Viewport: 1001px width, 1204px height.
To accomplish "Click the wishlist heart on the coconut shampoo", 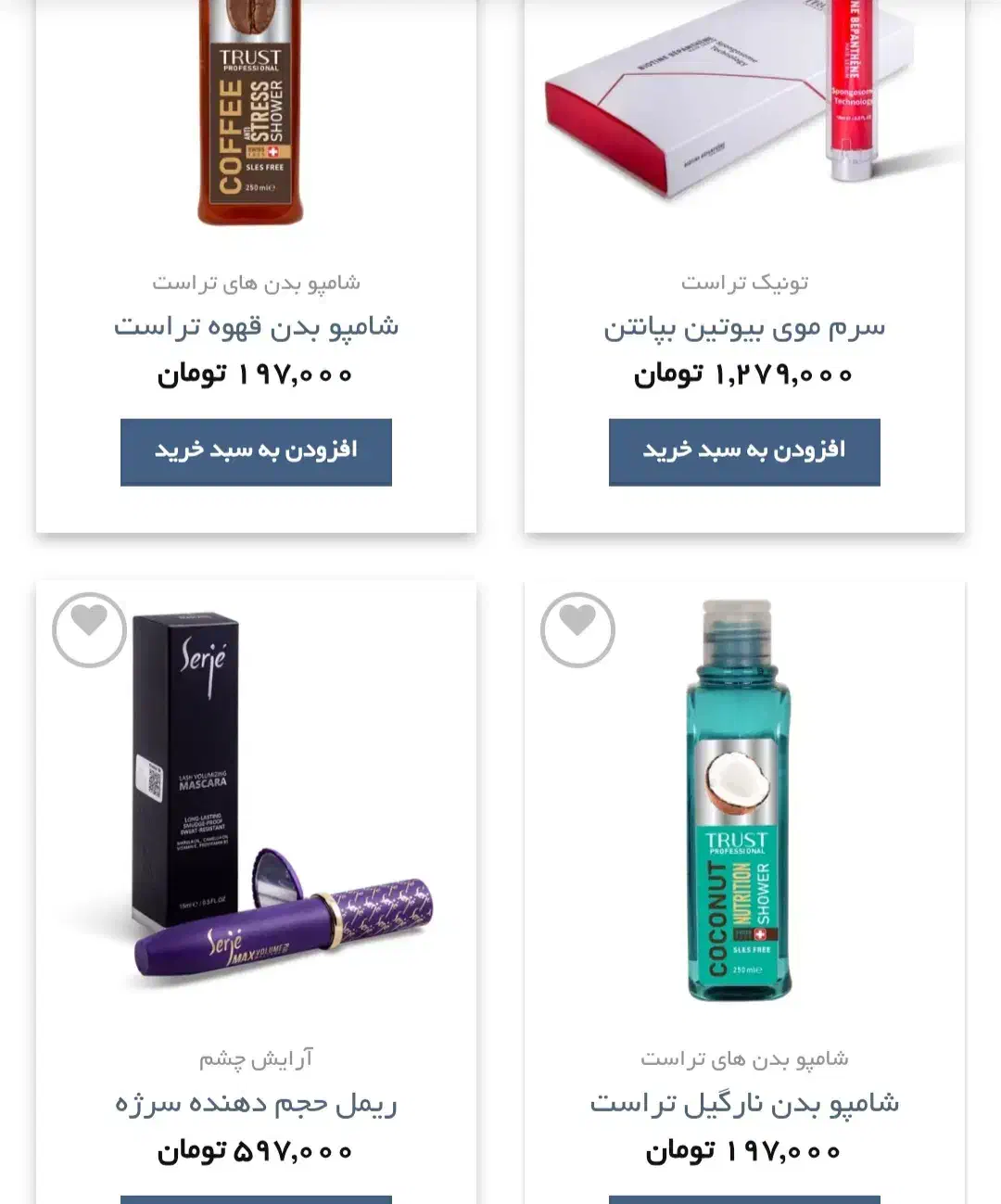I will [x=578, y=628].
